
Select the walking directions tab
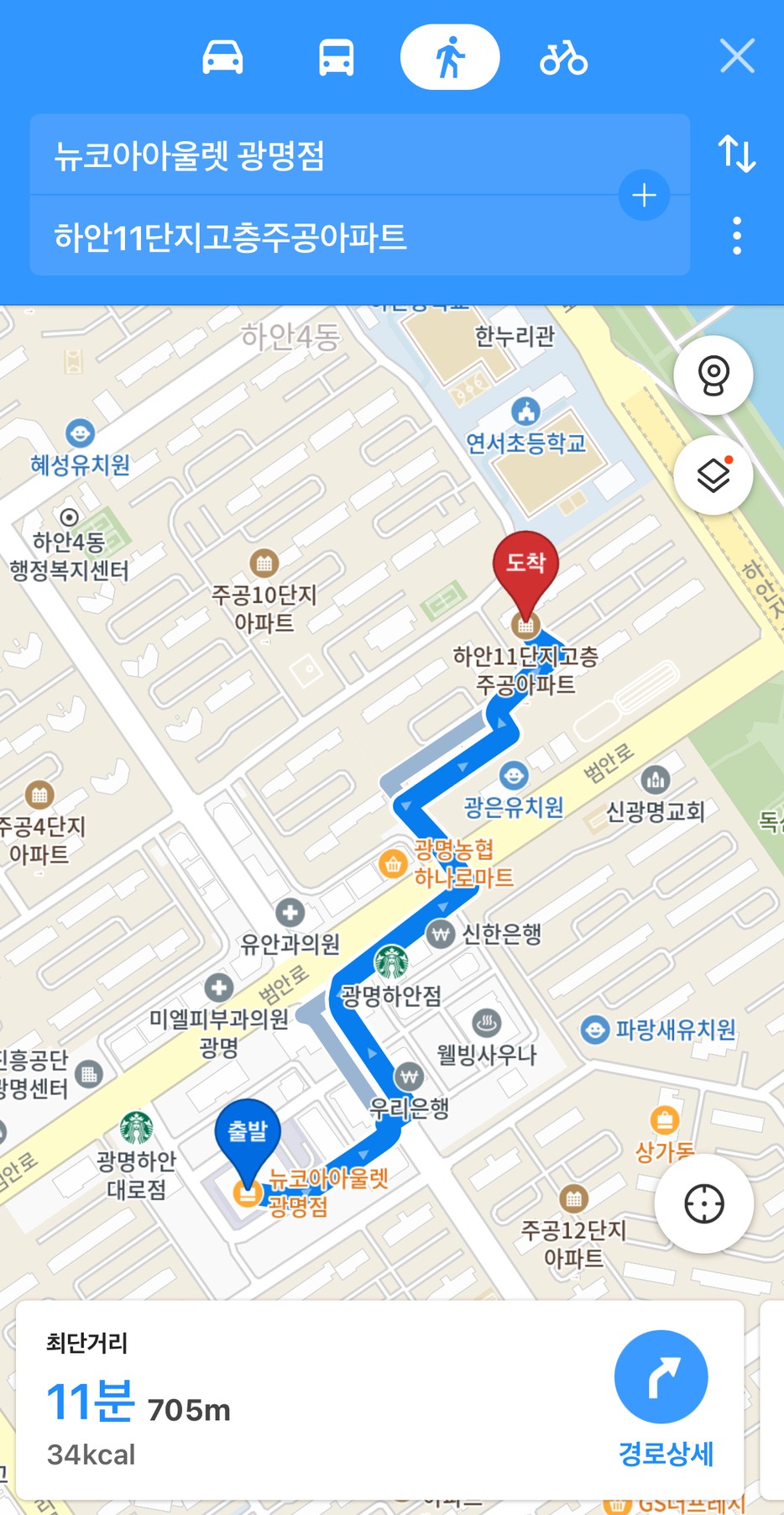coord(450,57)
